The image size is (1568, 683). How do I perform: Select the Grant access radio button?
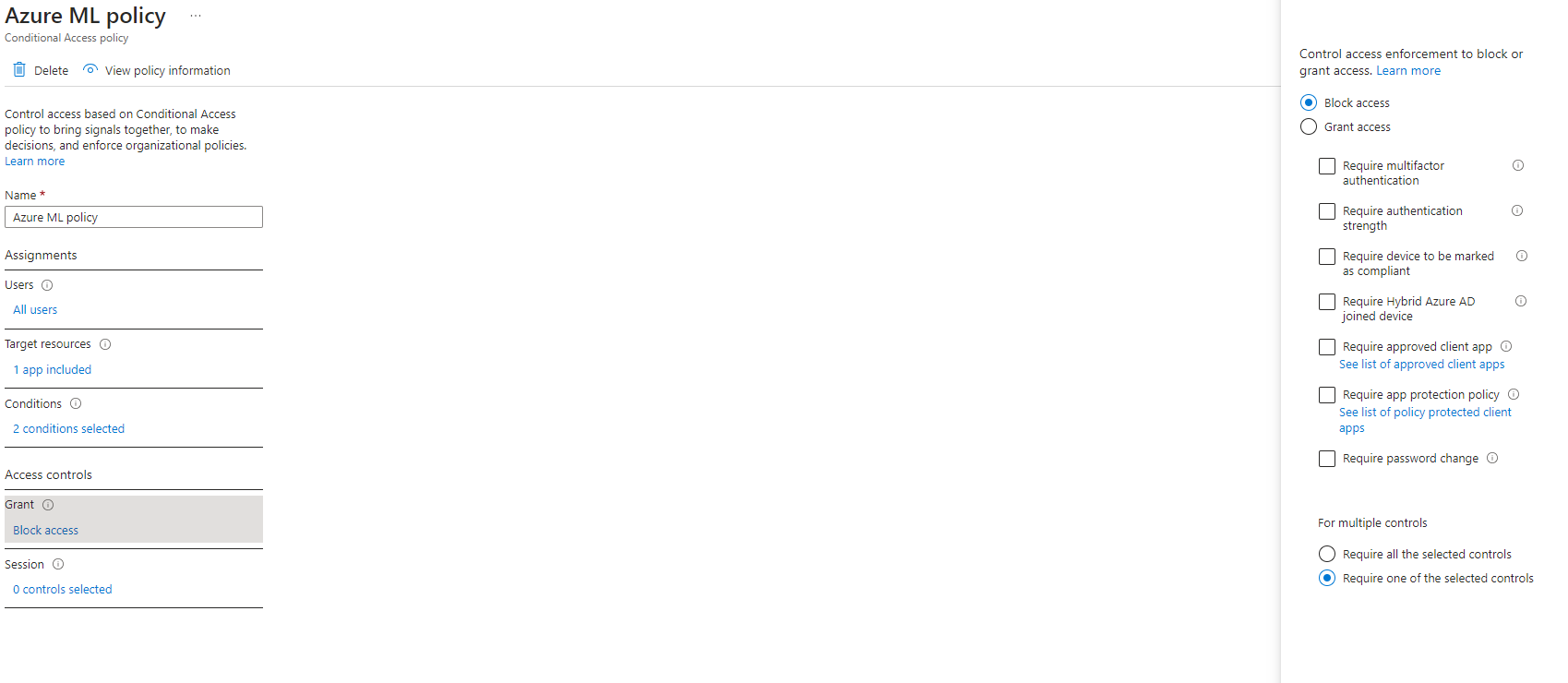(x=1309, y=126)
